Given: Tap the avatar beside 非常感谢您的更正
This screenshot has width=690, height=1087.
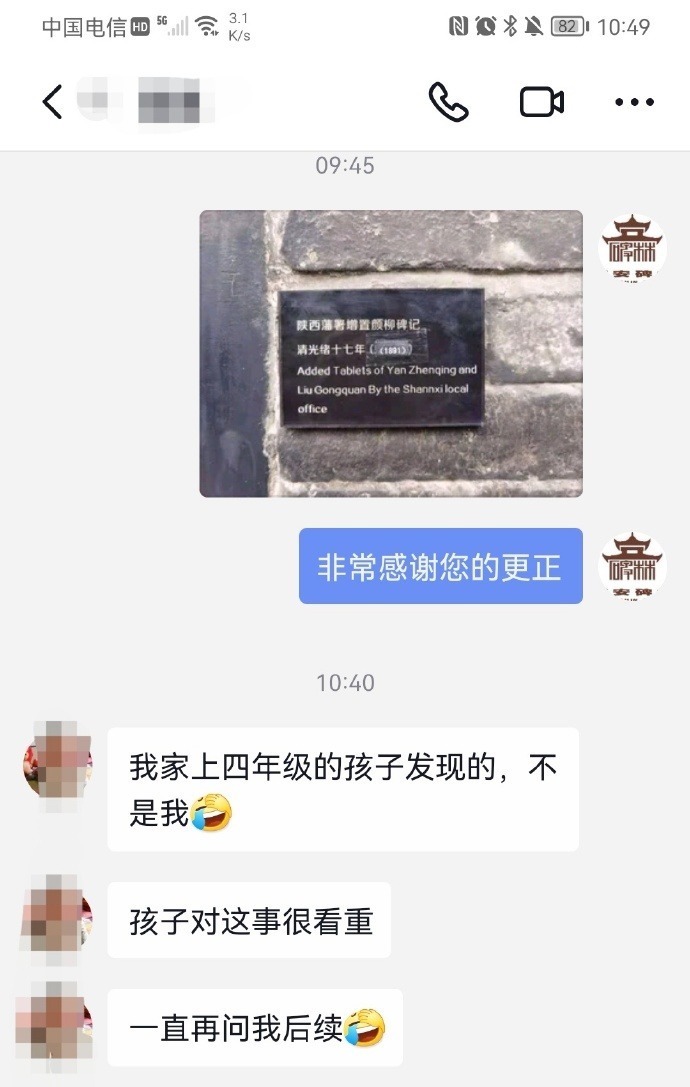Looking at the screenshot, I should [x=632, y=565].
